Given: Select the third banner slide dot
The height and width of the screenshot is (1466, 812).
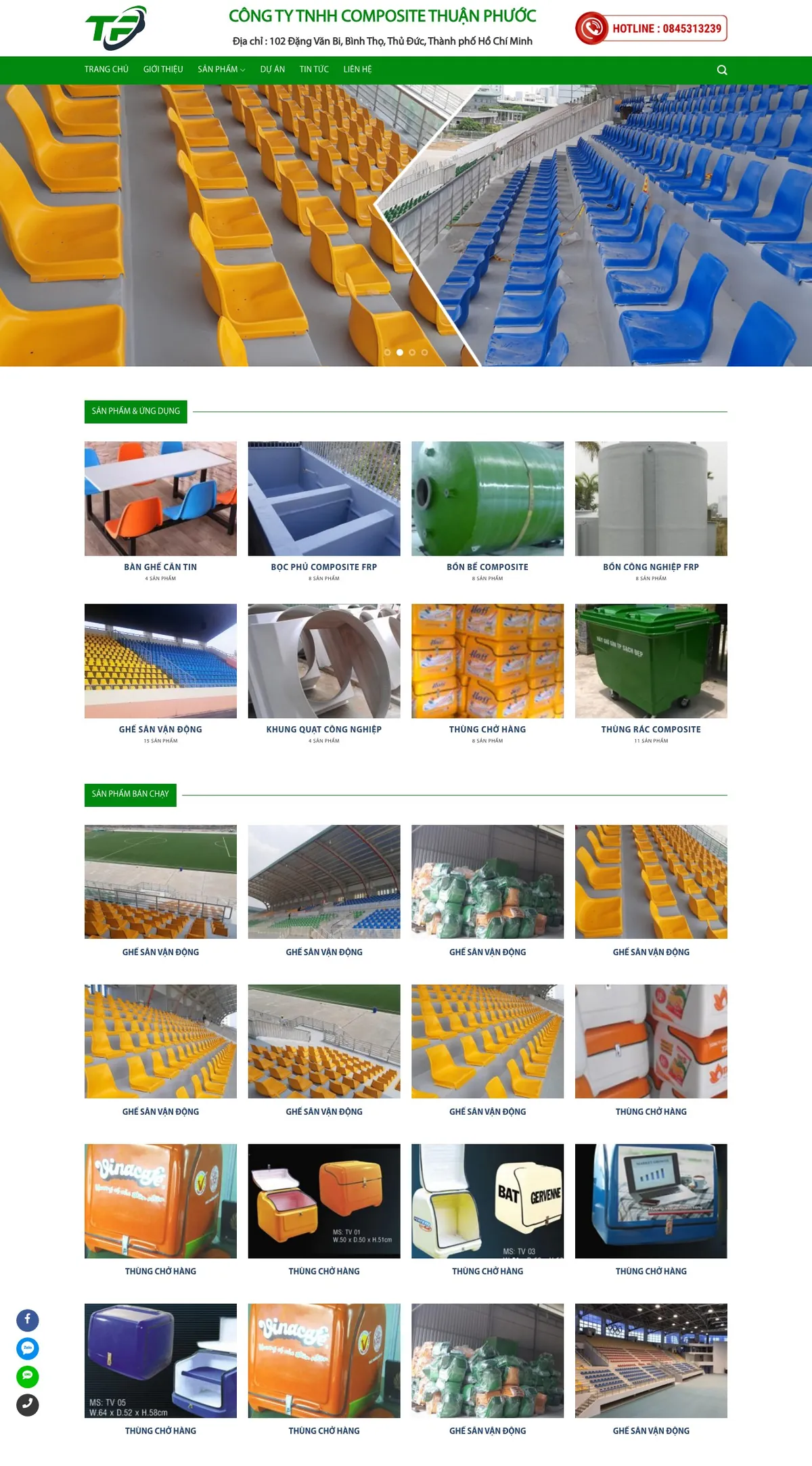Looking at the screenshot, I should 412,352.
